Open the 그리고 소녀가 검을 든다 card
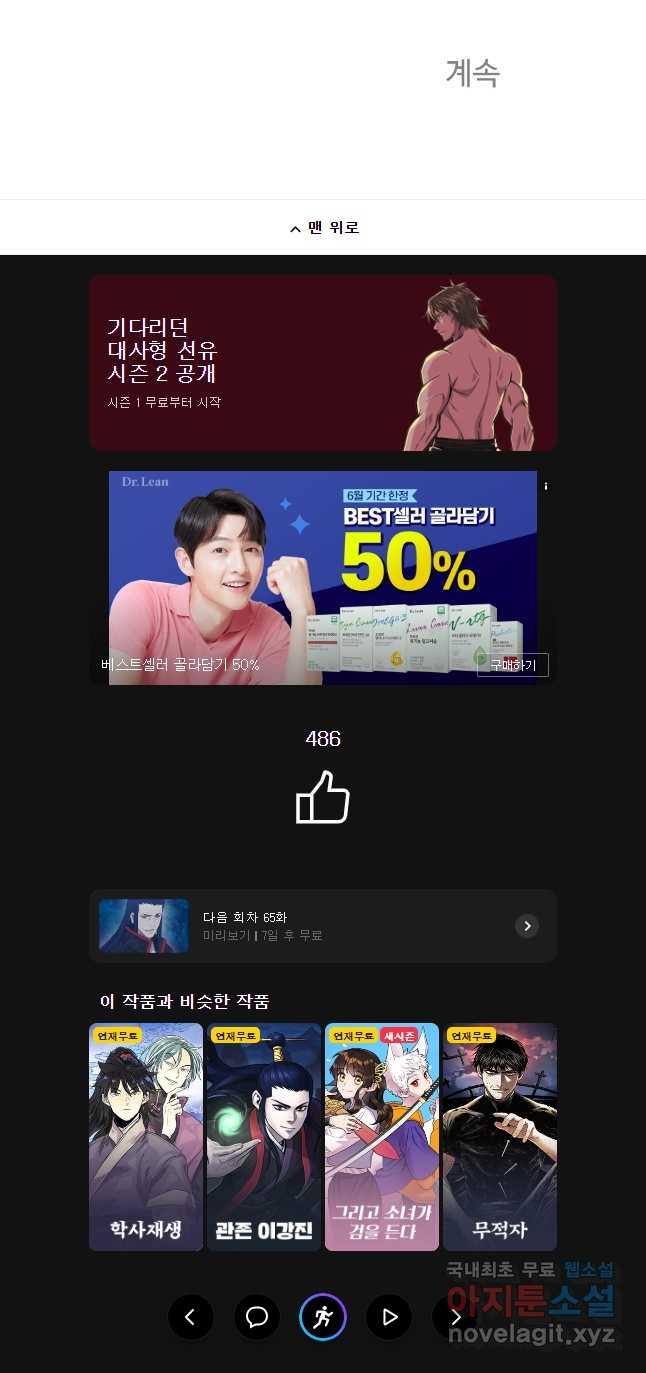 [x=382, y=1137]
